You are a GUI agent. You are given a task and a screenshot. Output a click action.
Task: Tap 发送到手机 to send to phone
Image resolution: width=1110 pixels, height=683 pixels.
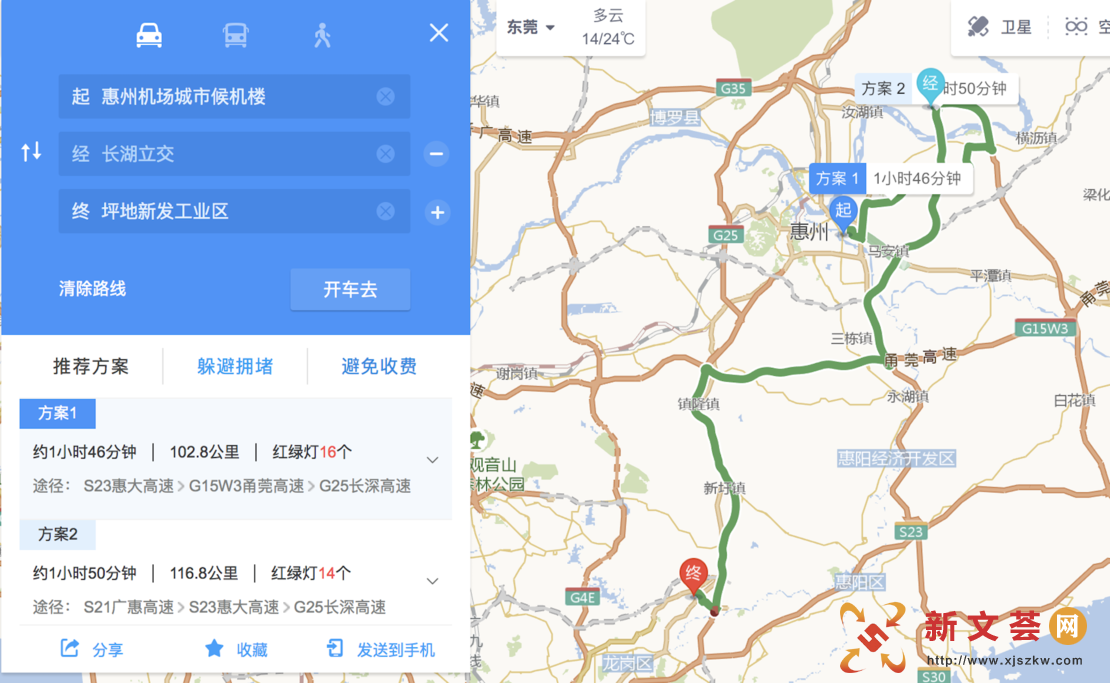click(x=381, y=649)
